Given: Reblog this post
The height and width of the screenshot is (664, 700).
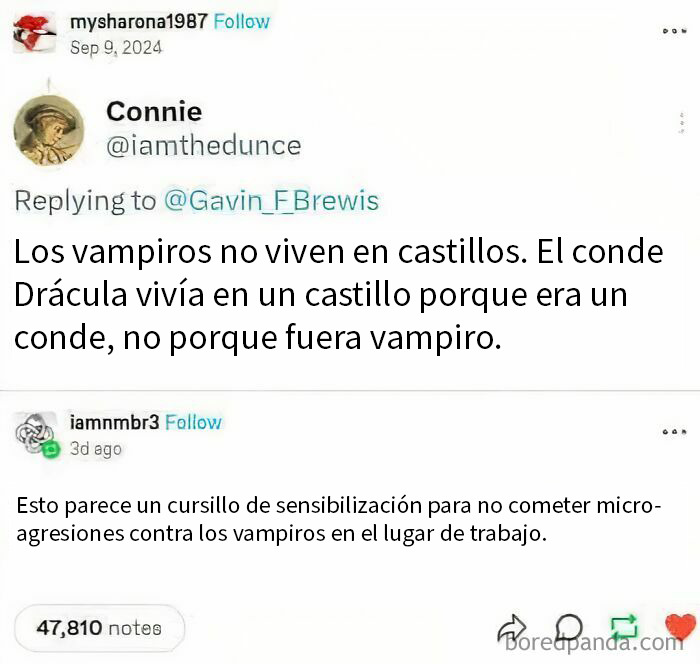Looking at the screenshot, I should [623, 628].
